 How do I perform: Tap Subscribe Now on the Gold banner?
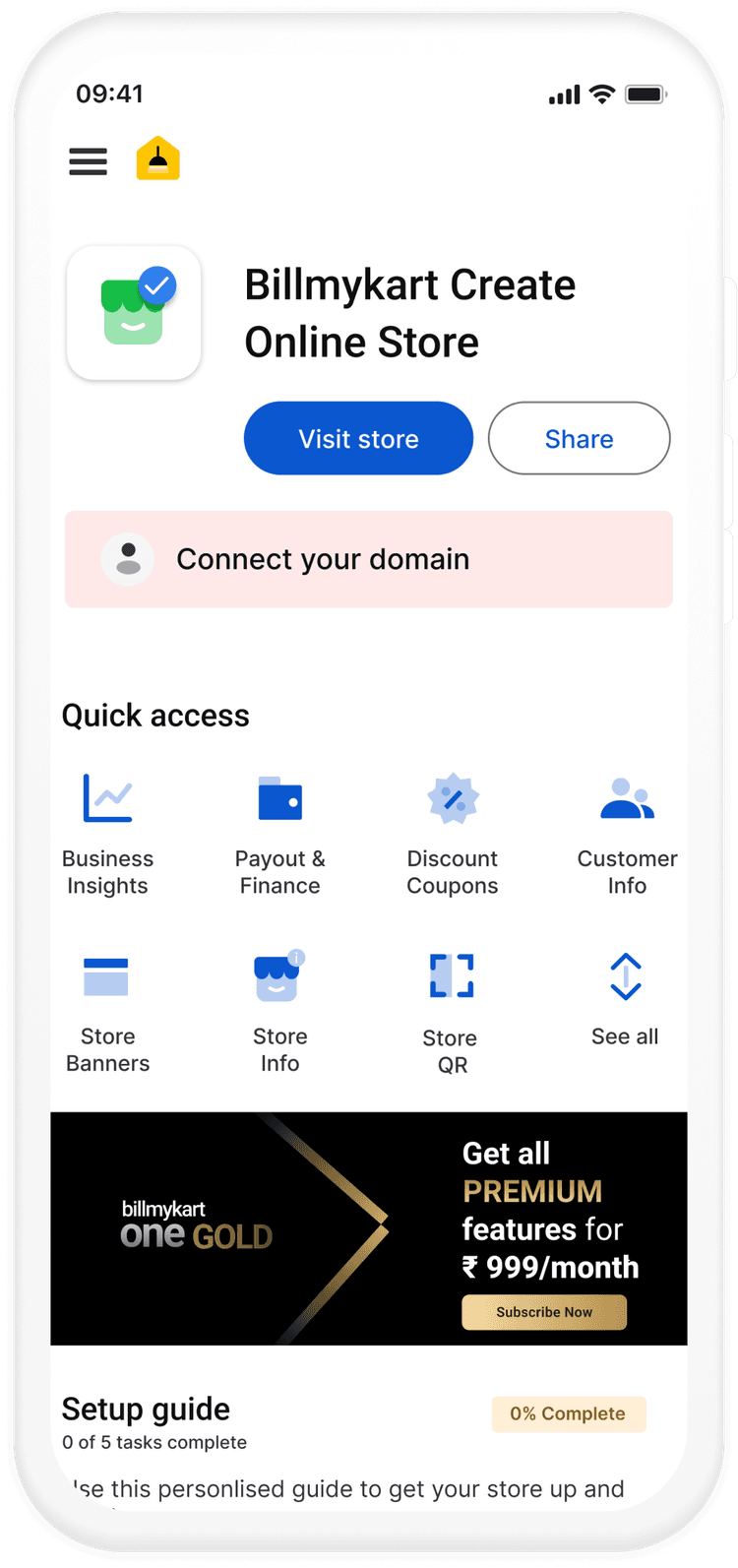coord(544,1312)
